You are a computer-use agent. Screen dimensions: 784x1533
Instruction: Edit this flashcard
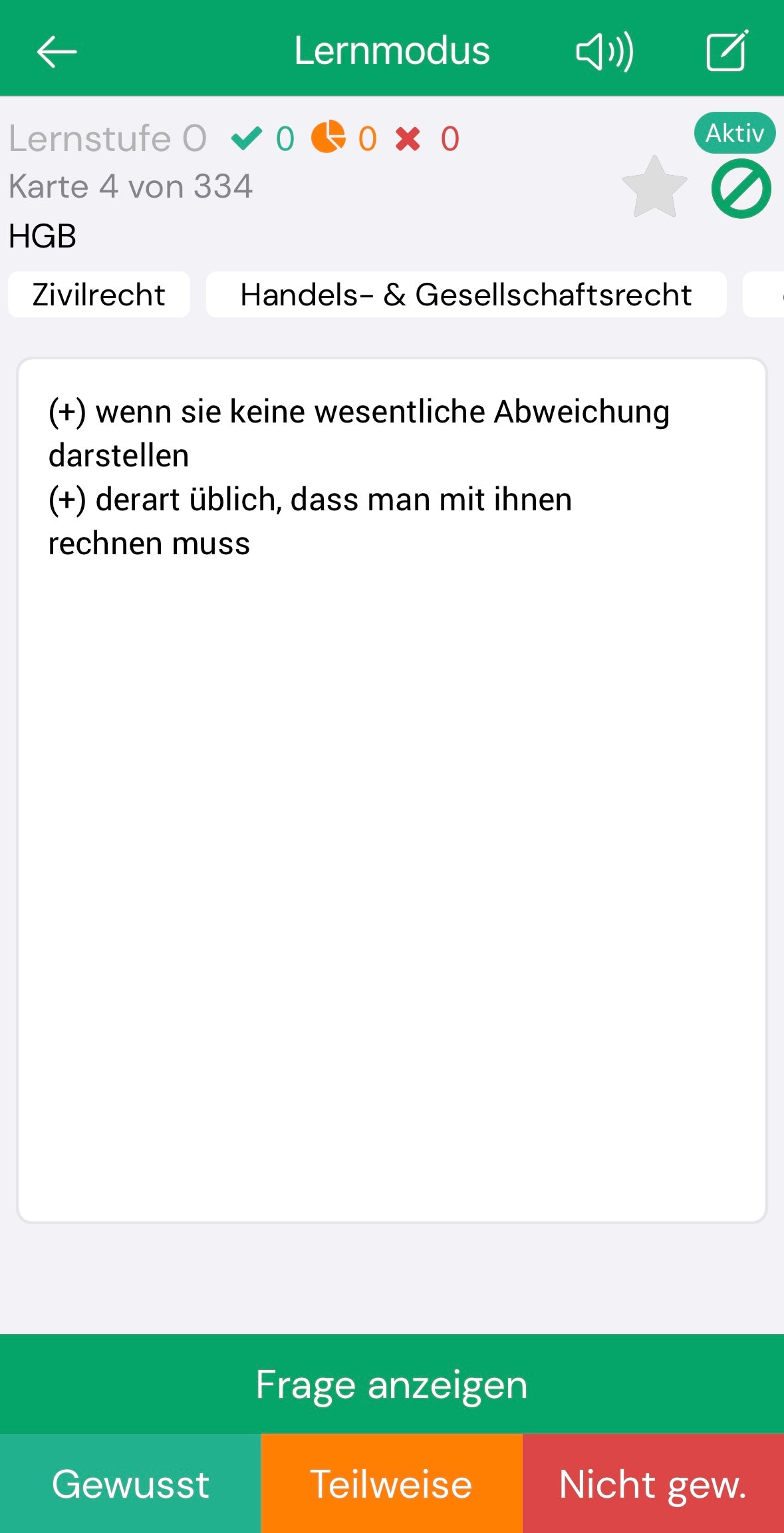click(726, 51)
